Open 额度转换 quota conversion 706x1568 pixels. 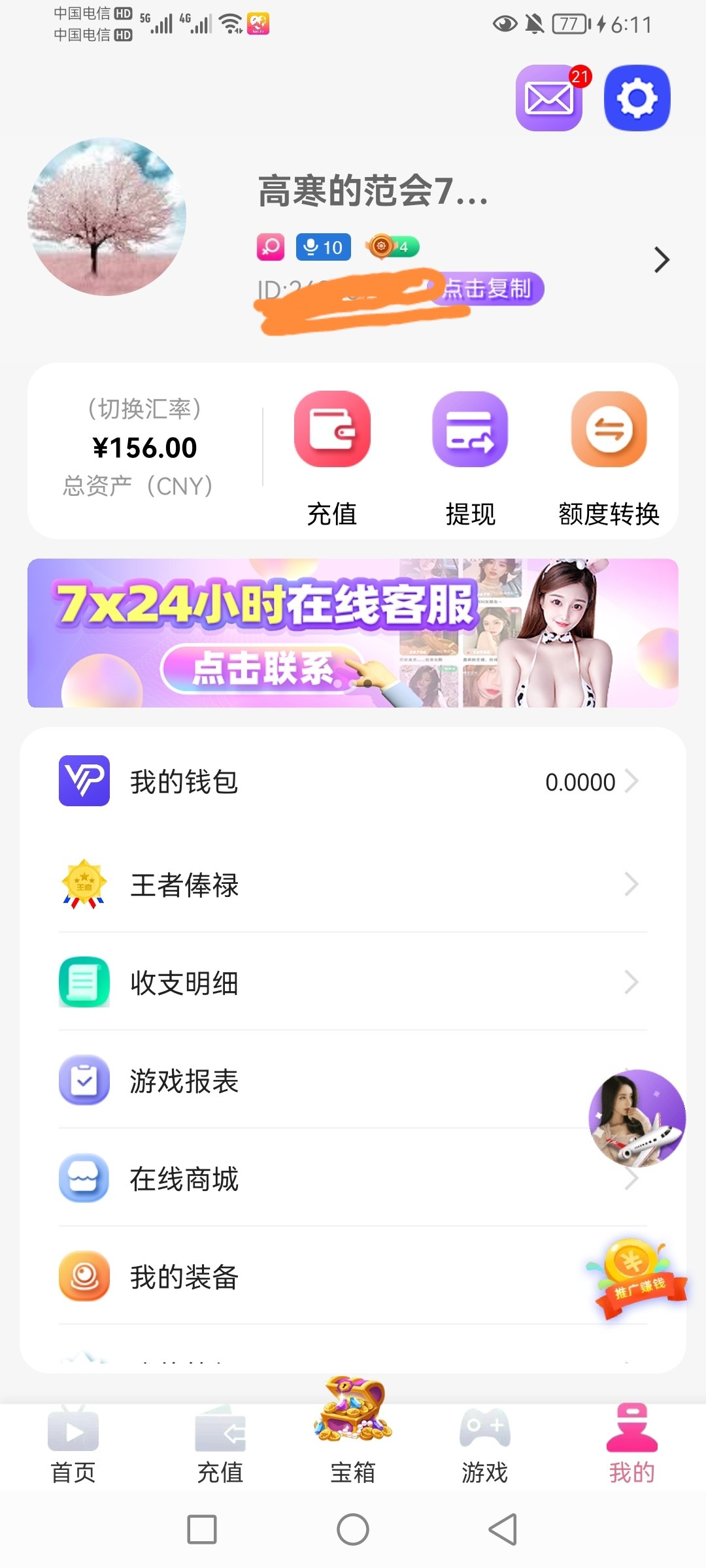[609, 457]
